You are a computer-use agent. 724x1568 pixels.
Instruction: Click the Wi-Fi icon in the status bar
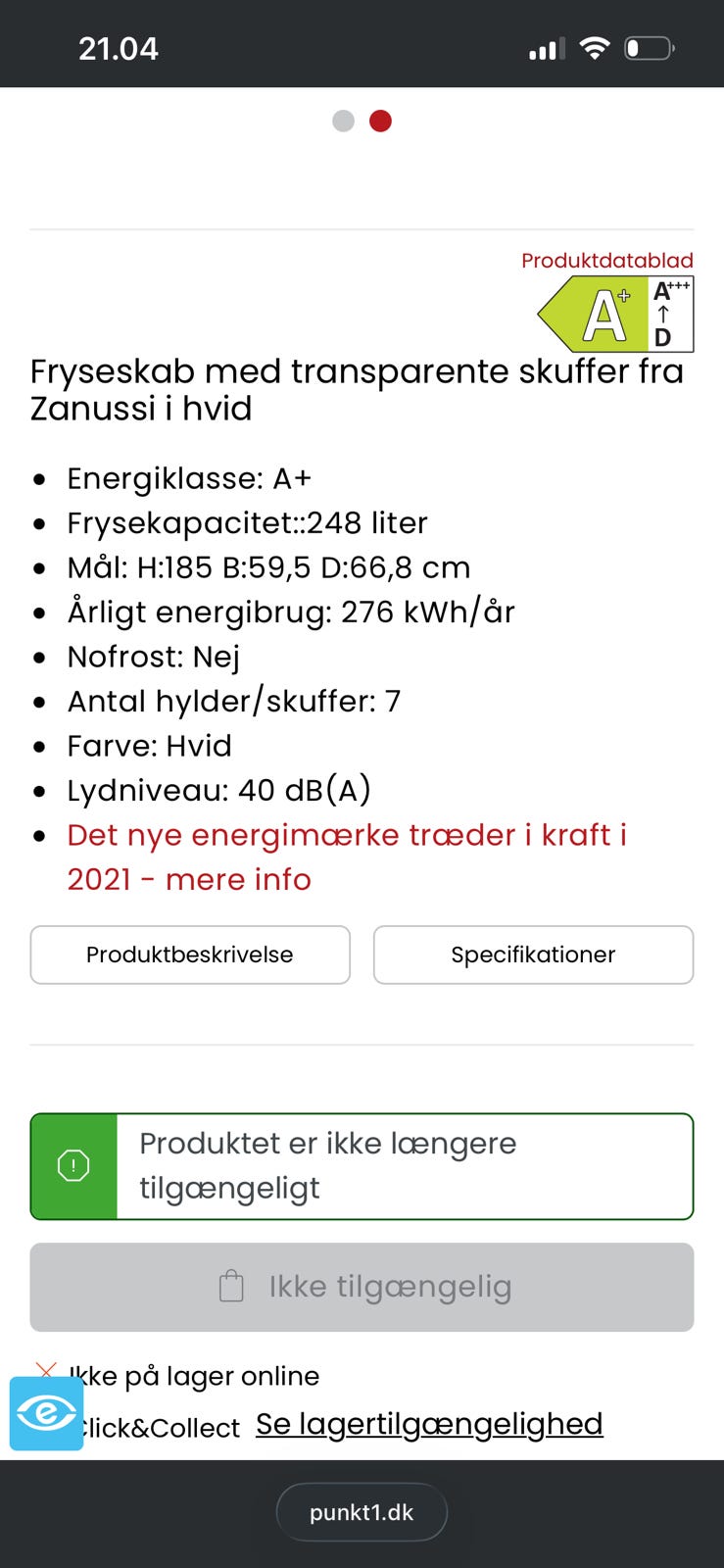tap(595, 46)
